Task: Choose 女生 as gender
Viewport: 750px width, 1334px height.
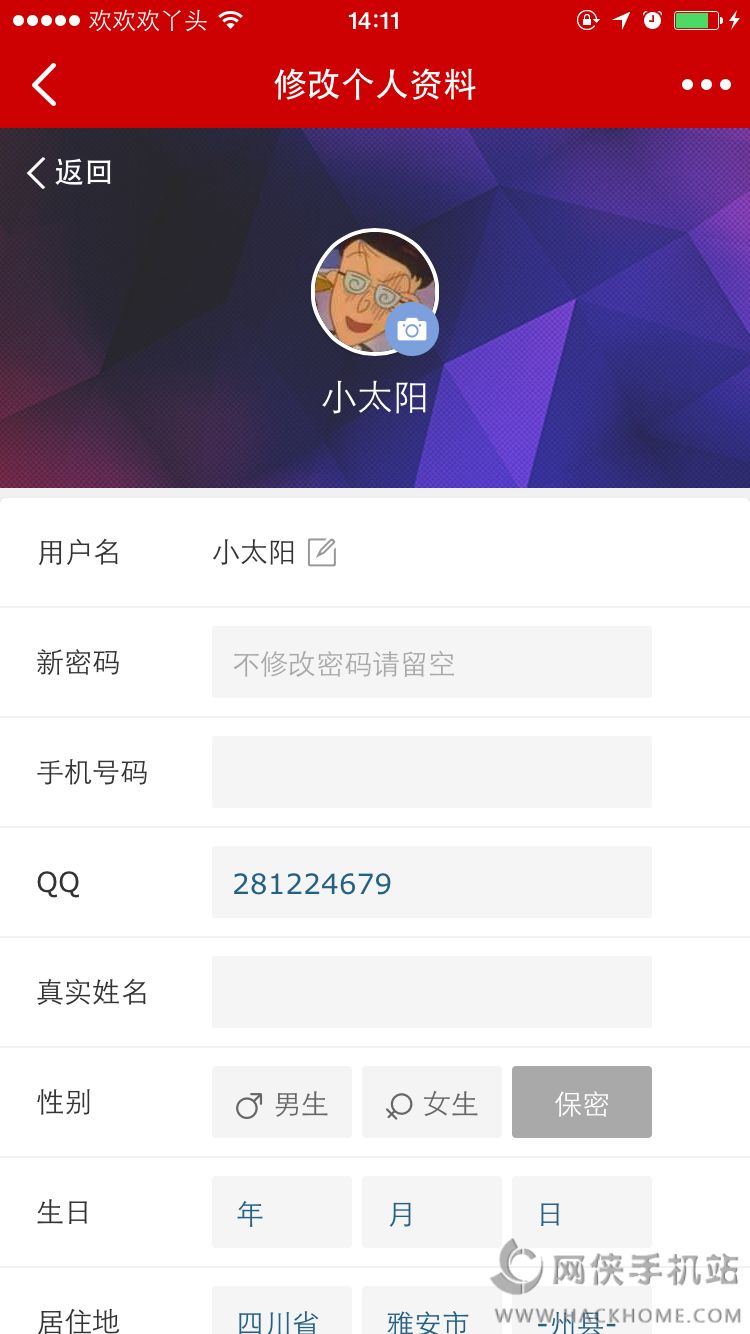Action: point(431,1102)
